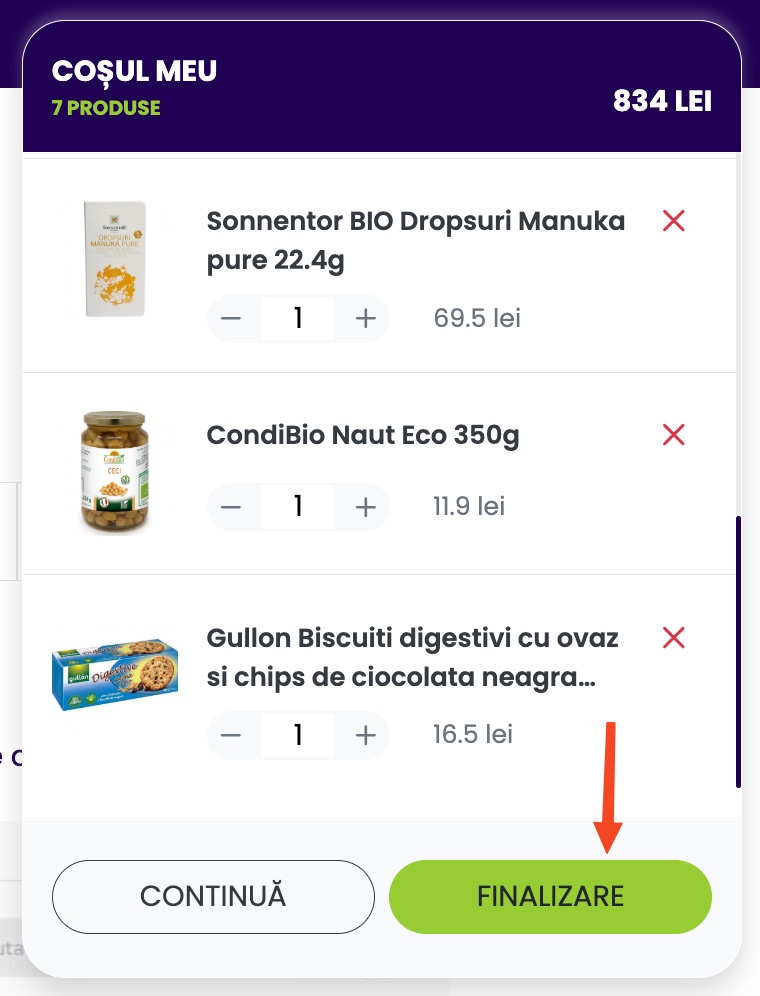Screen dimensions: 760x996
Task: Edit the CondiBio Naut quantity field
Action: [298, 507]
